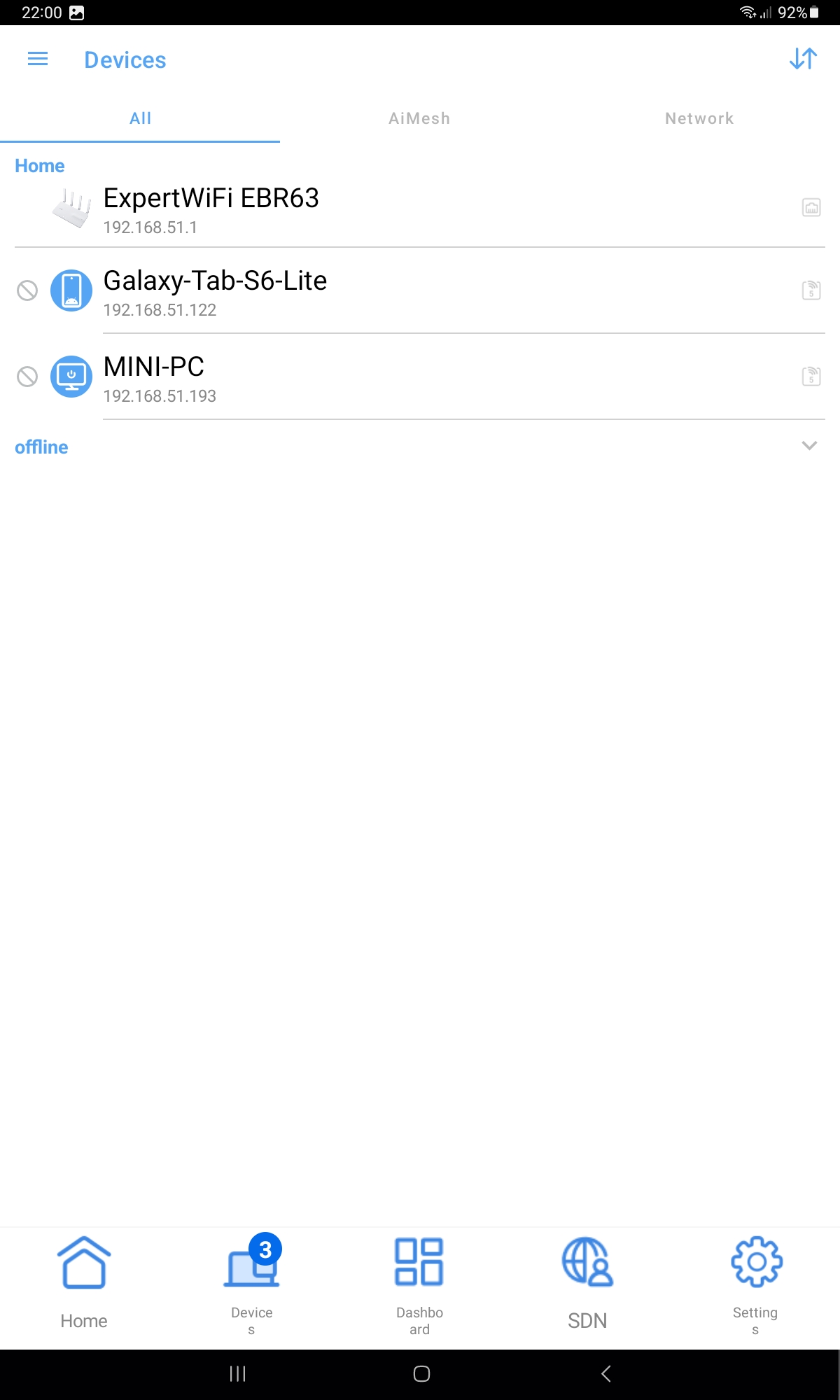Screen dimensions: 840x1400
Task: Open the system recent apps button
Action: pyautogui.click(x=237, y=1373)
